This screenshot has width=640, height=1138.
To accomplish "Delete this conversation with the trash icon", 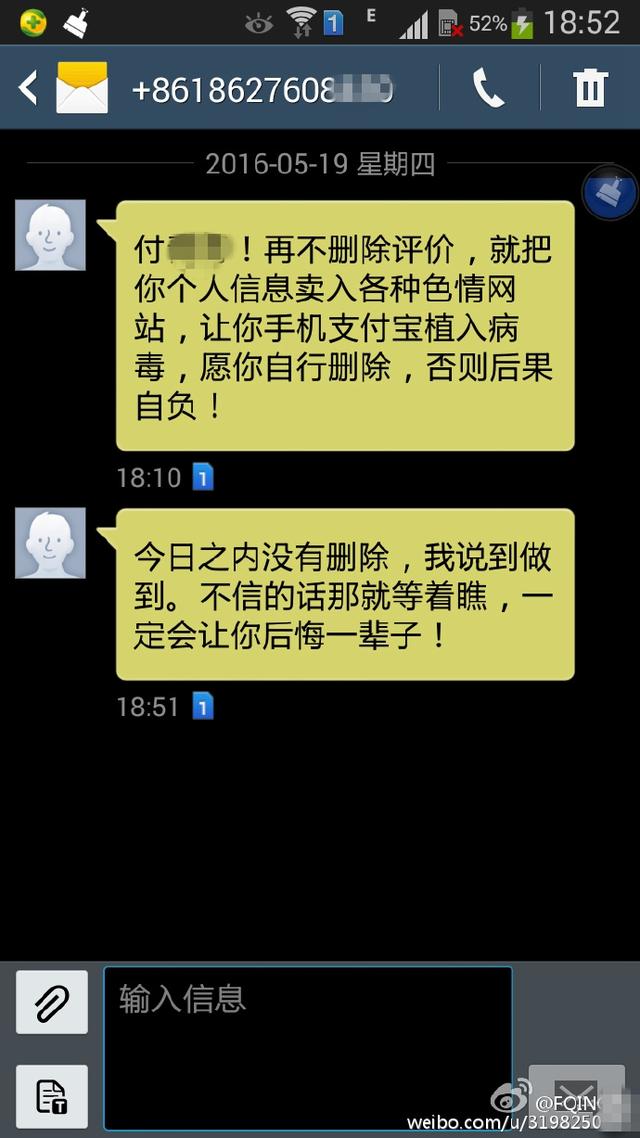I will [x=590, y=90].
